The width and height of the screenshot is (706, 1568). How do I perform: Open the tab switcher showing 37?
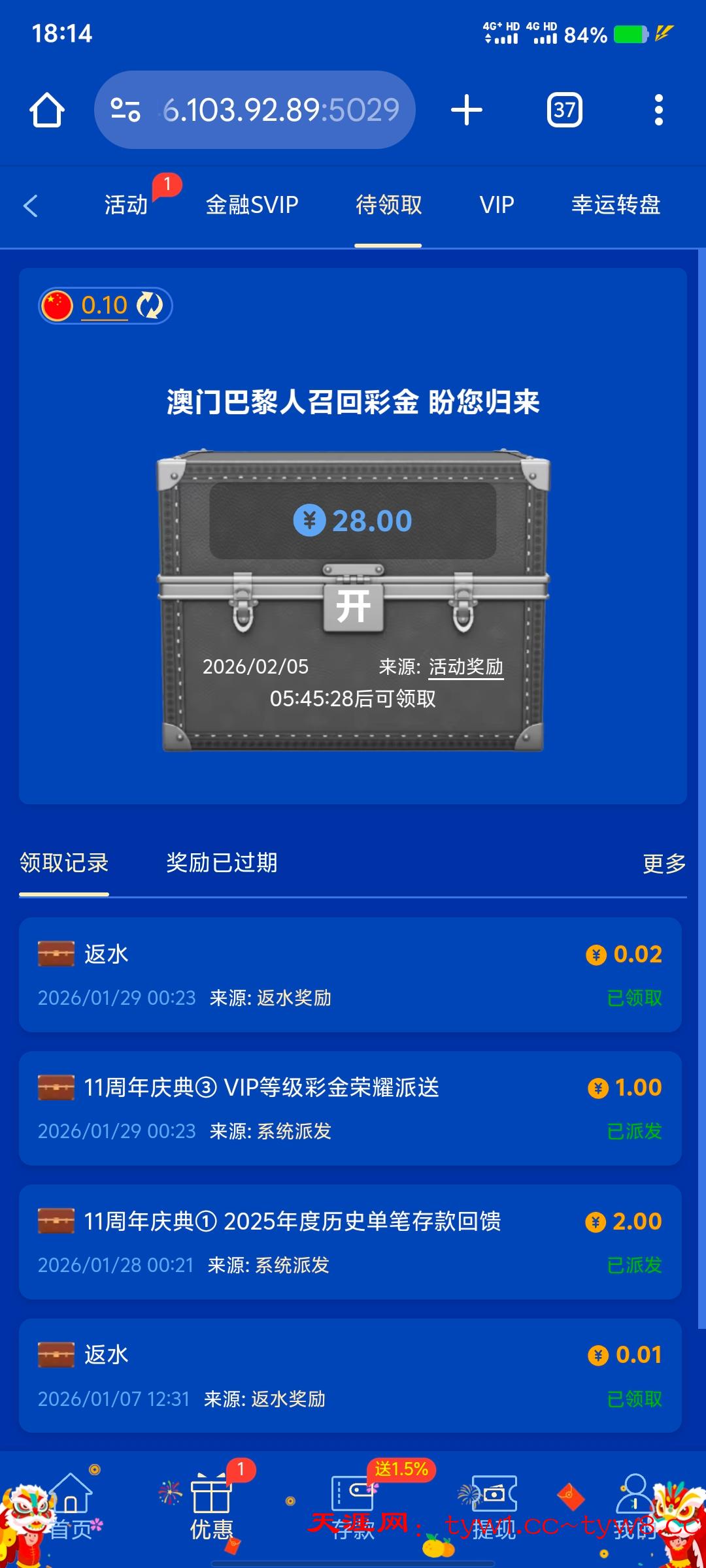(x=564, y=110)
